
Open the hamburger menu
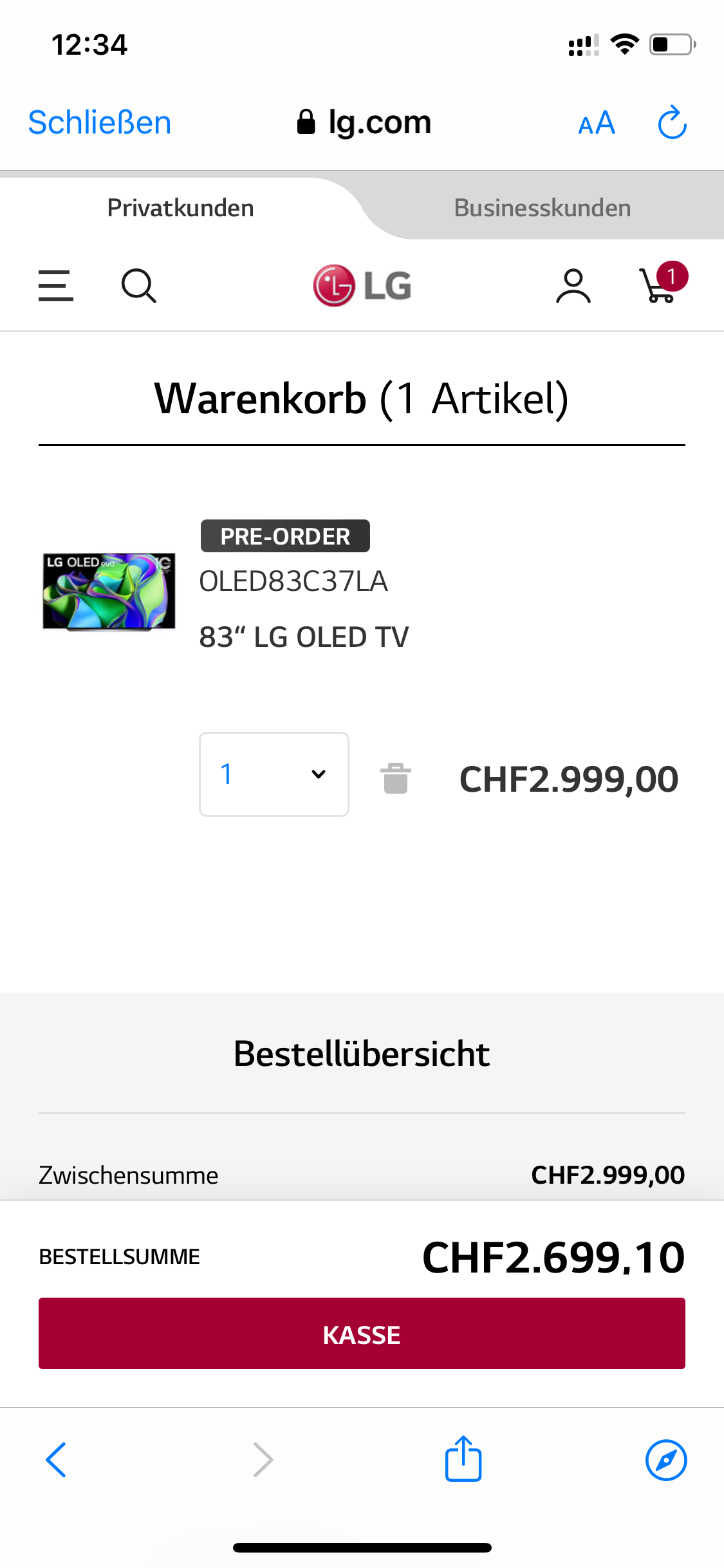coord(56,286)
